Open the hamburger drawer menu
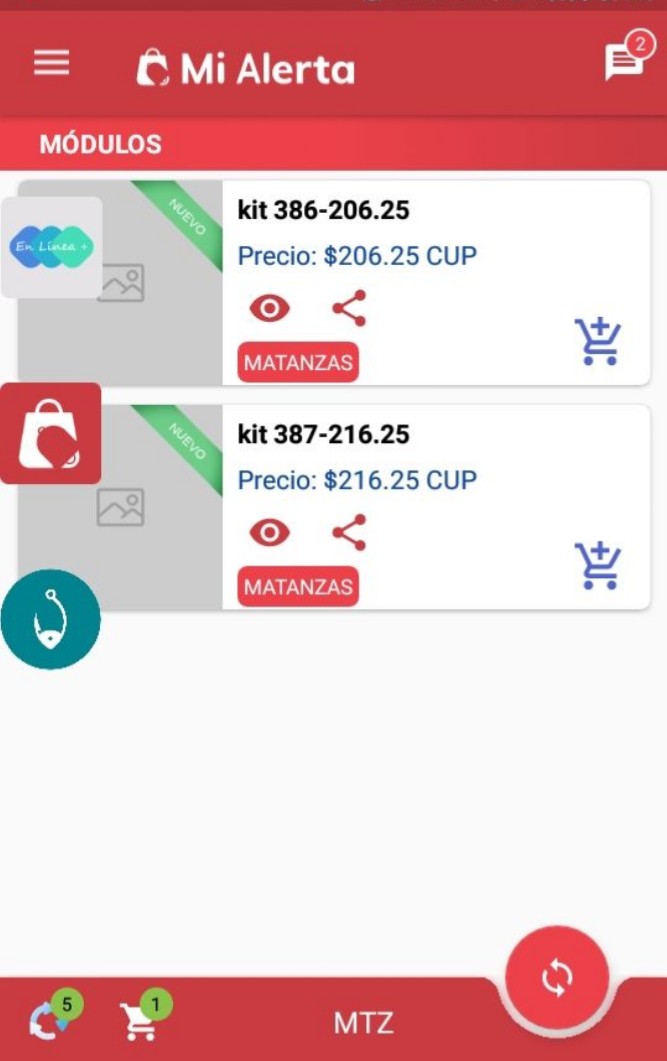667x1061 pixels. pos(52,64)
